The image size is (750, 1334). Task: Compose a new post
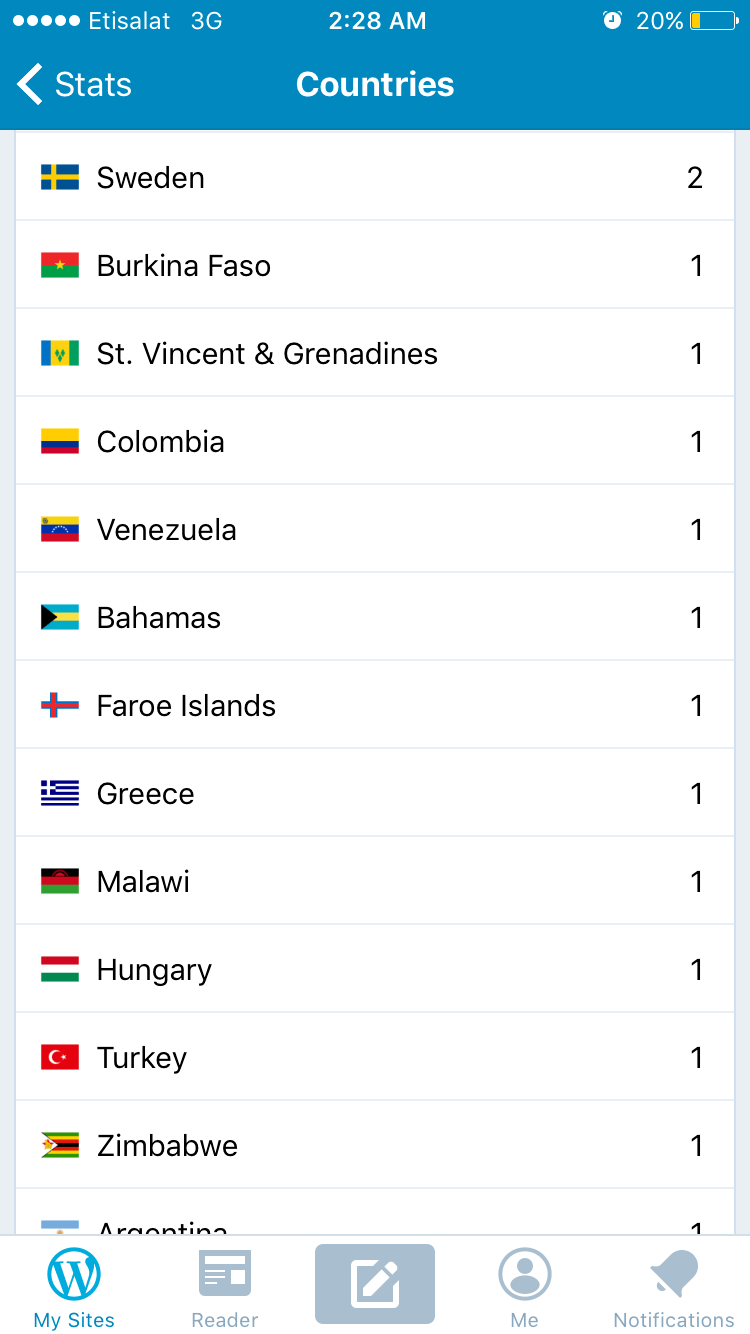pyautogui.click(x=375, y=1284)
